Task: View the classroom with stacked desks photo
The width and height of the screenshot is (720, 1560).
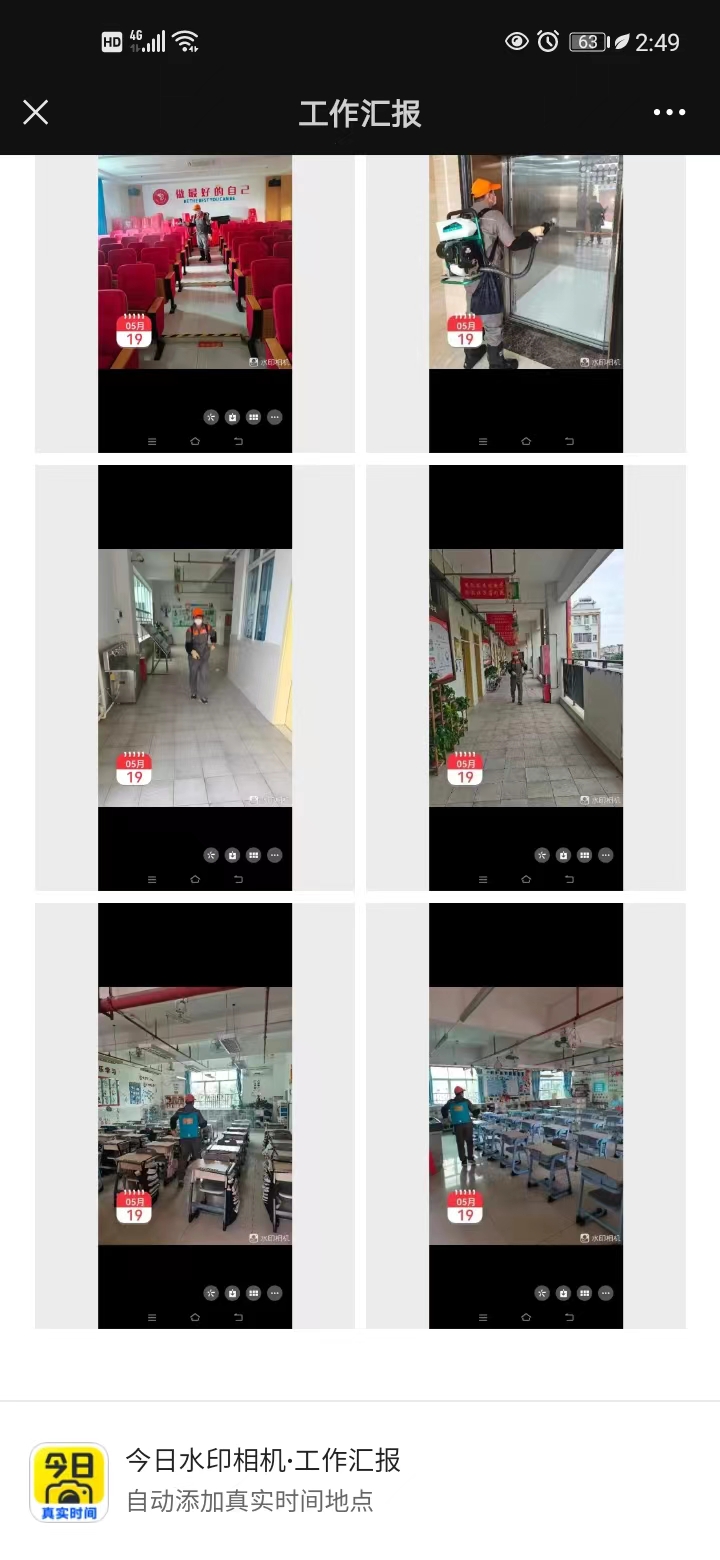Action: pos(195,1115)
